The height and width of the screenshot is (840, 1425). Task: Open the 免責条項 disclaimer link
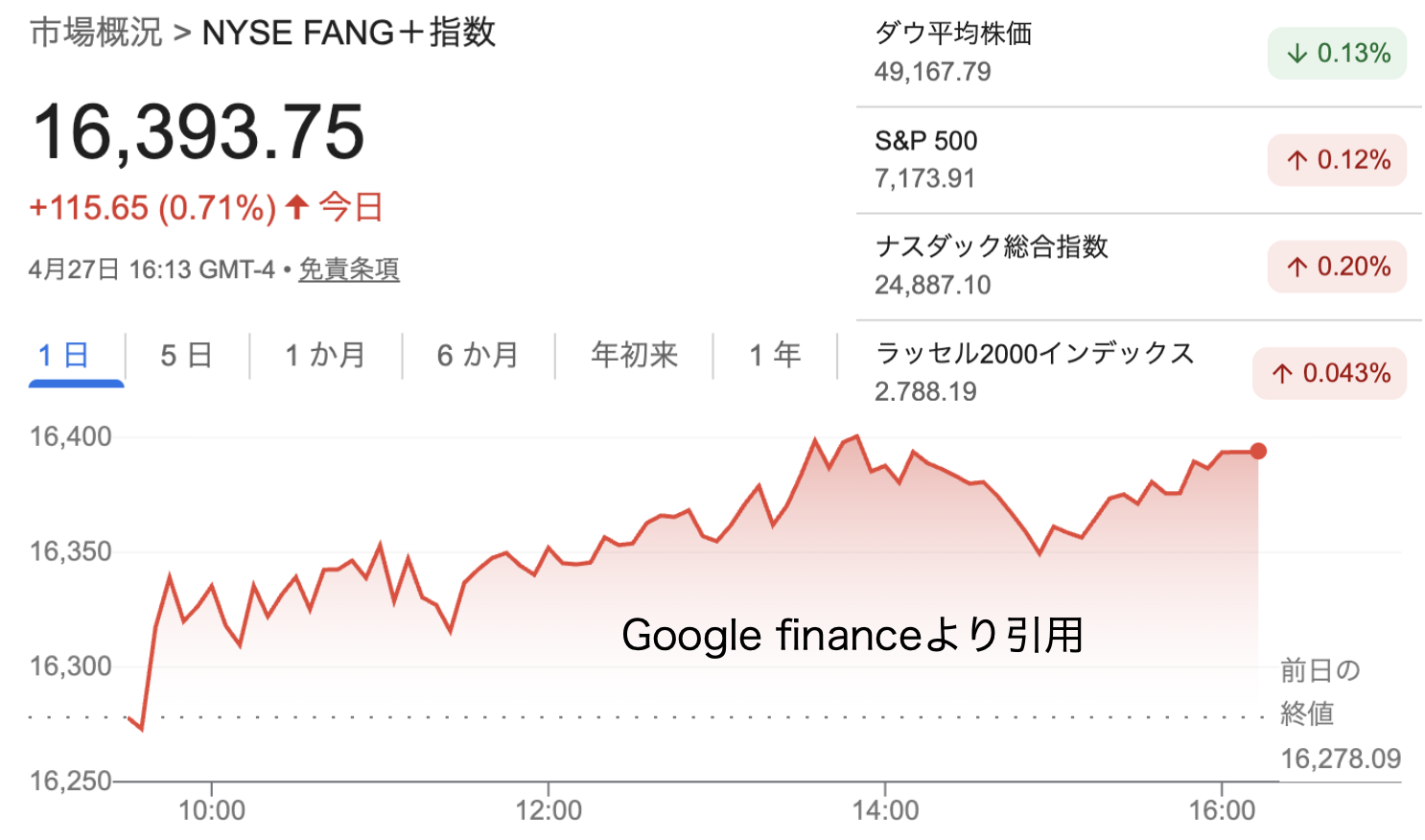tap(348, 269)
